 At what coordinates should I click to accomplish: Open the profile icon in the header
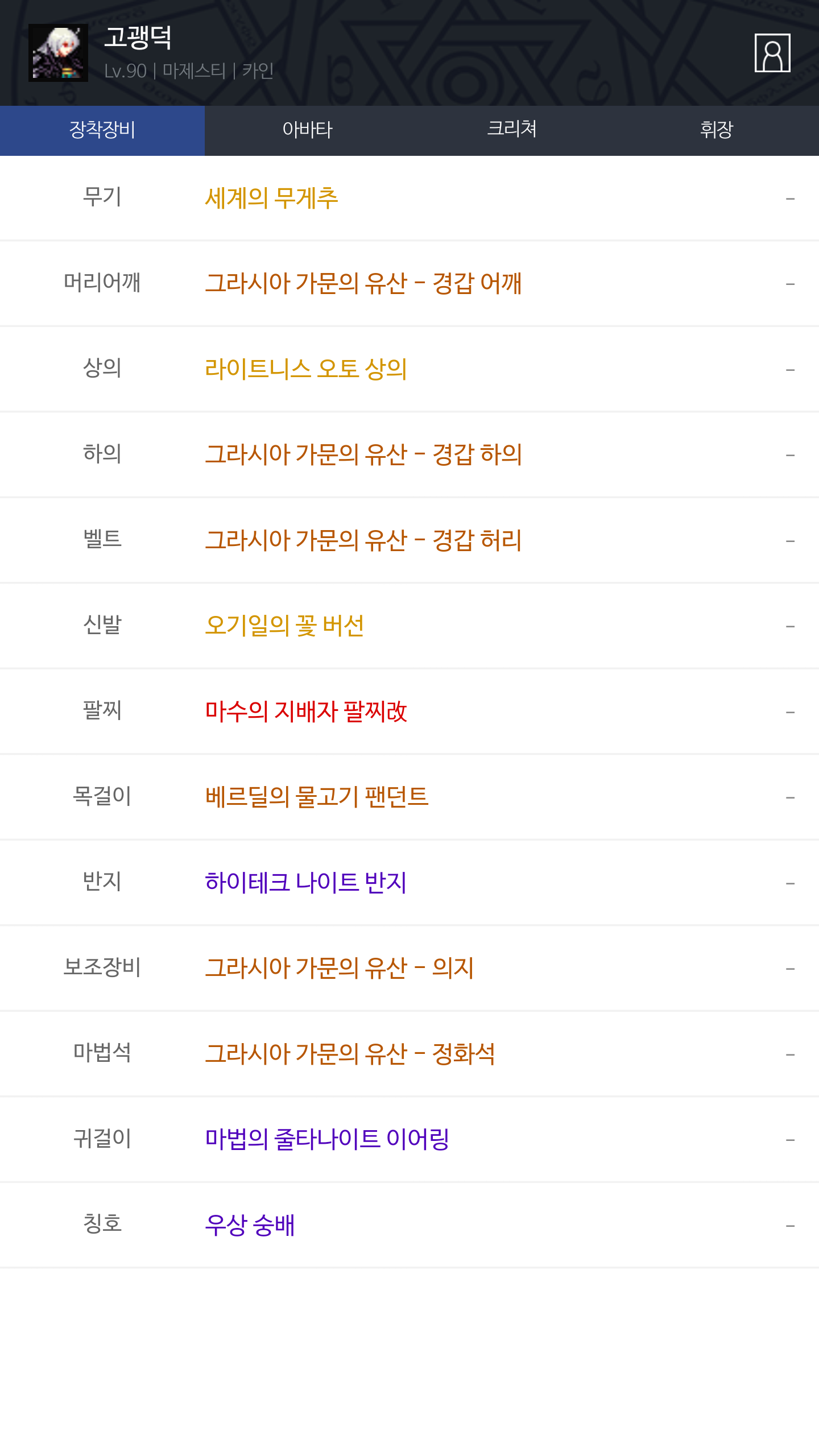[772, 53]
